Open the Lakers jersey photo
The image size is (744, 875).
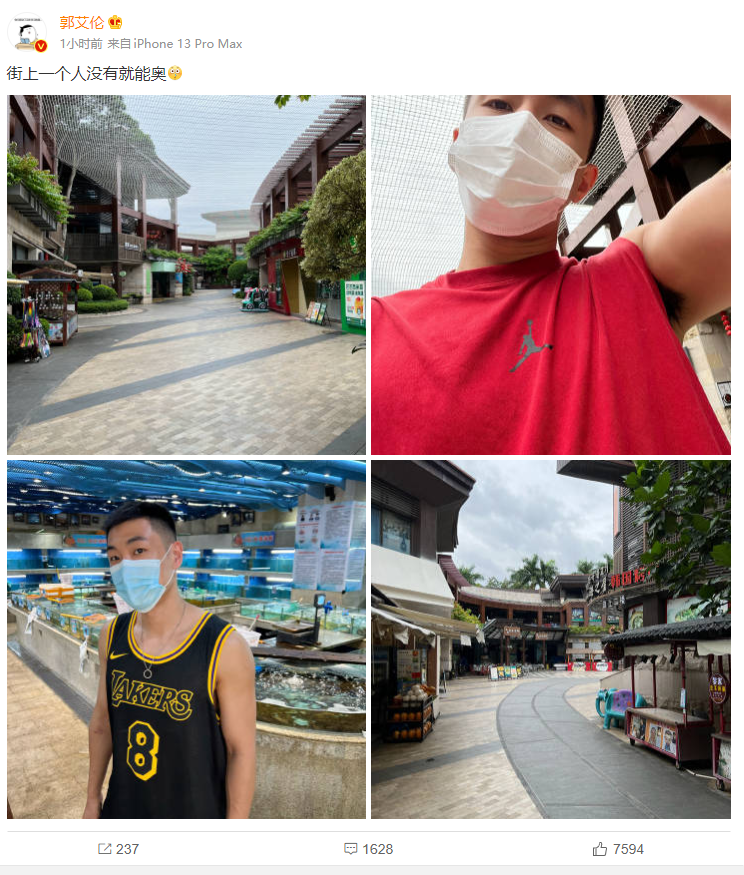[x=186, y=639]
